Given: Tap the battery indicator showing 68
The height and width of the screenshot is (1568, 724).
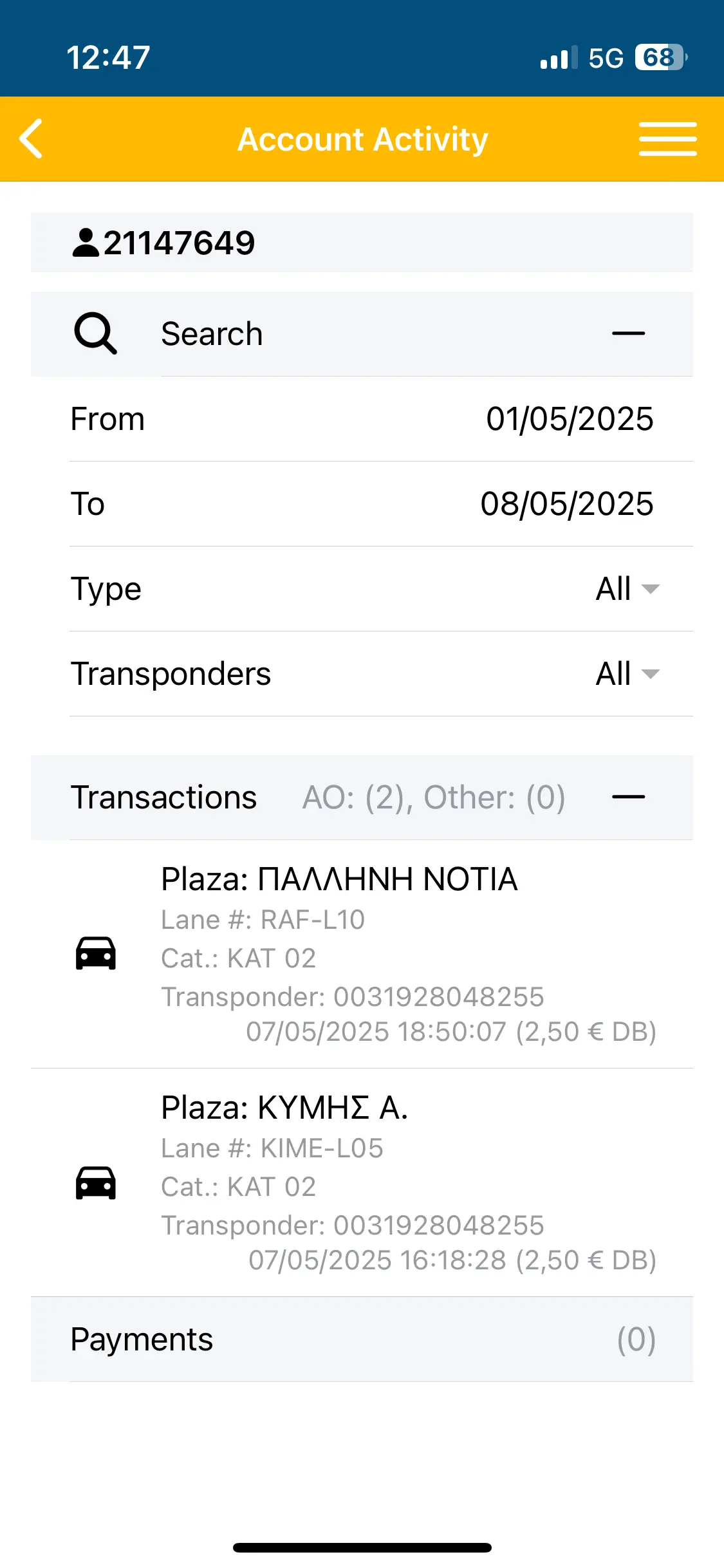Looking at the screenshot, I should pyautogui.click(x=658, y=58).
